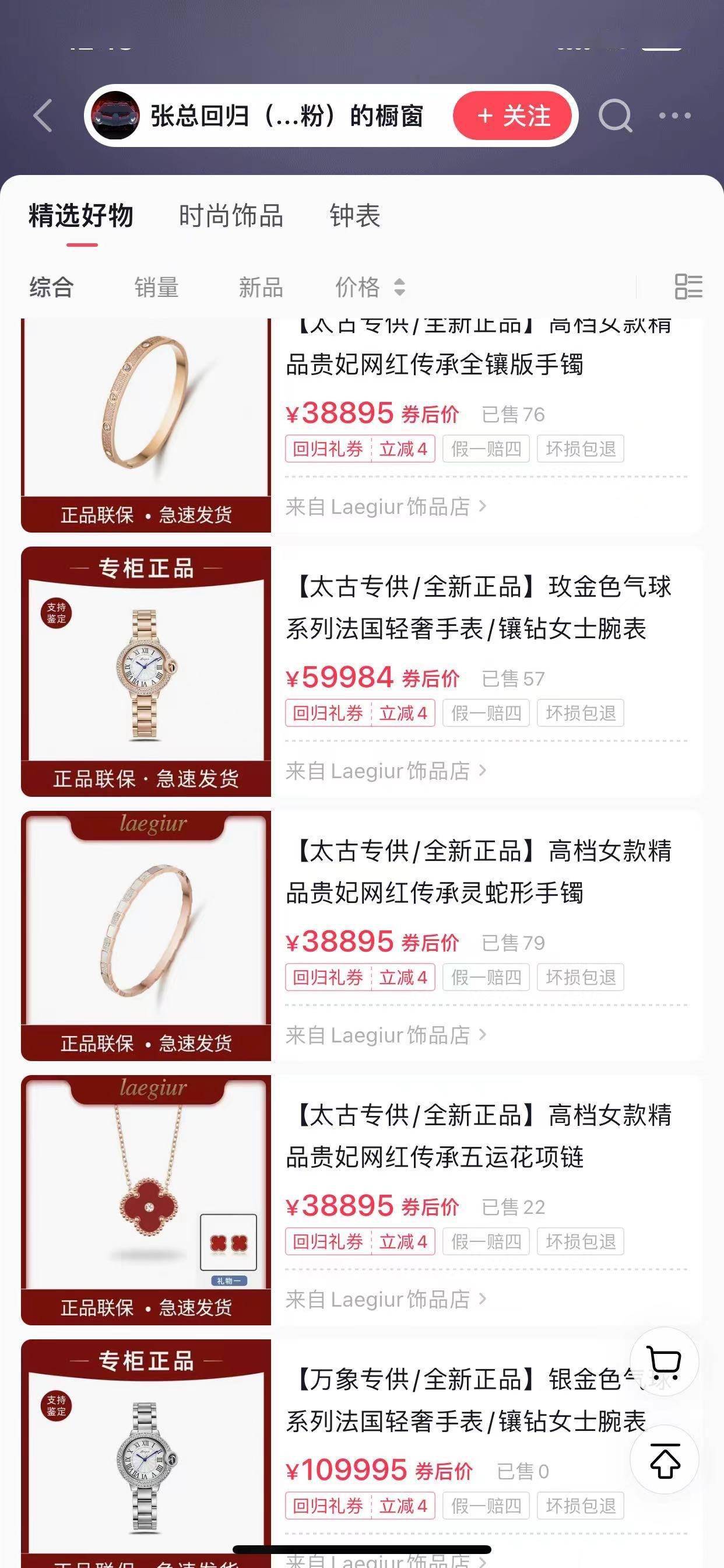Open the 灵蛇形手镯 bracelet product
This screenshot has width=724, height=1568.
(x=361, y=936)
